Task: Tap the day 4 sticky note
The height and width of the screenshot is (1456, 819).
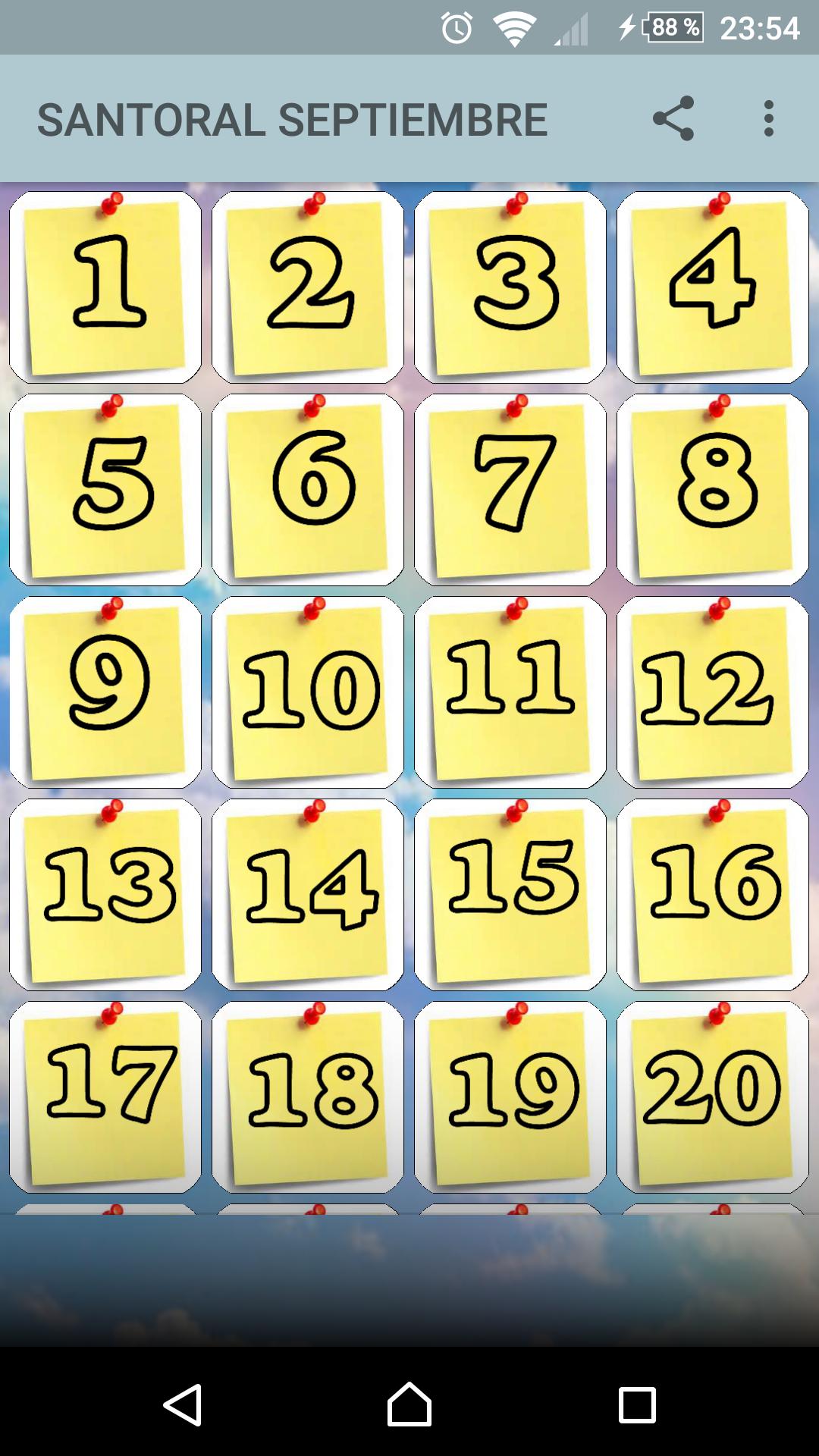Action: [713, 287]
